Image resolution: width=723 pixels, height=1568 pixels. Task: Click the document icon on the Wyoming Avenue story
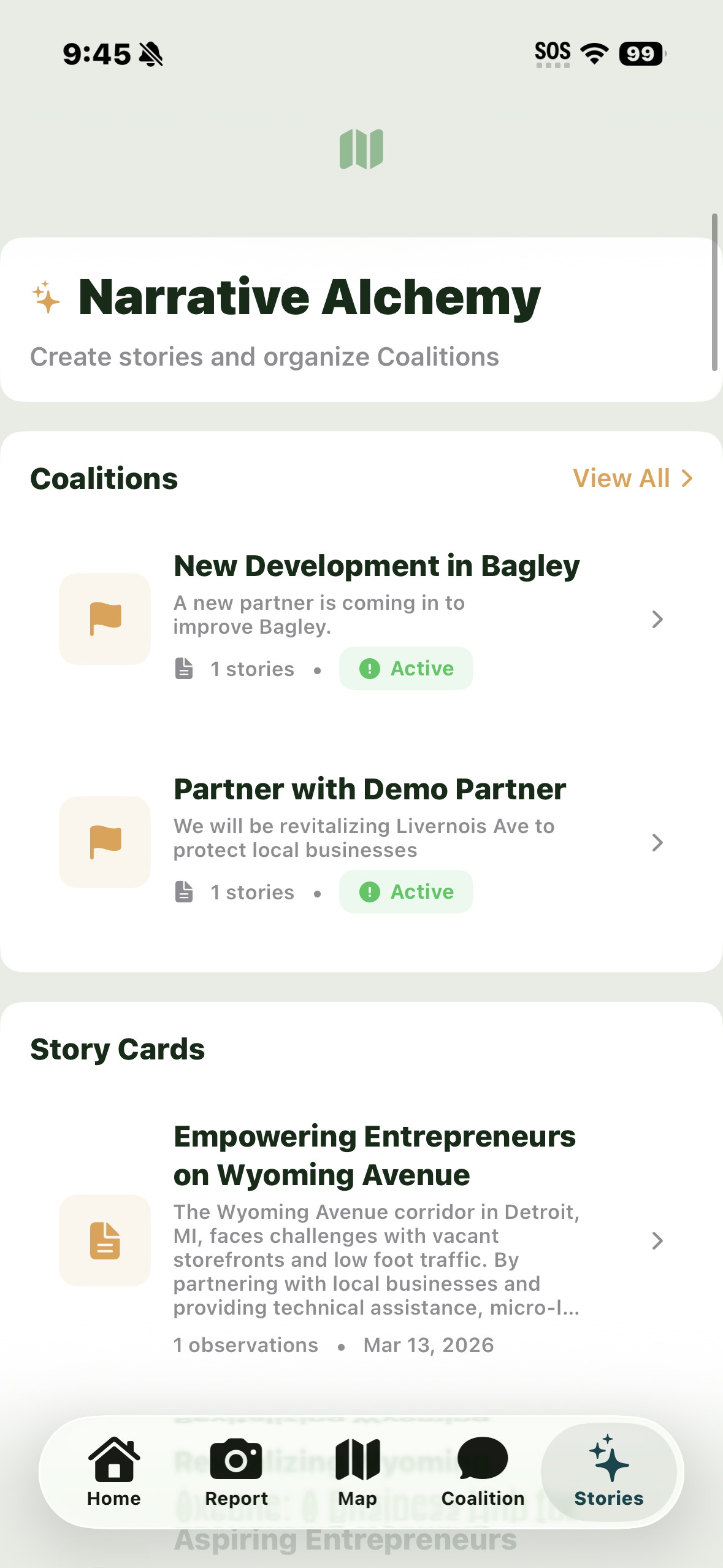[x=104, y=1240]
